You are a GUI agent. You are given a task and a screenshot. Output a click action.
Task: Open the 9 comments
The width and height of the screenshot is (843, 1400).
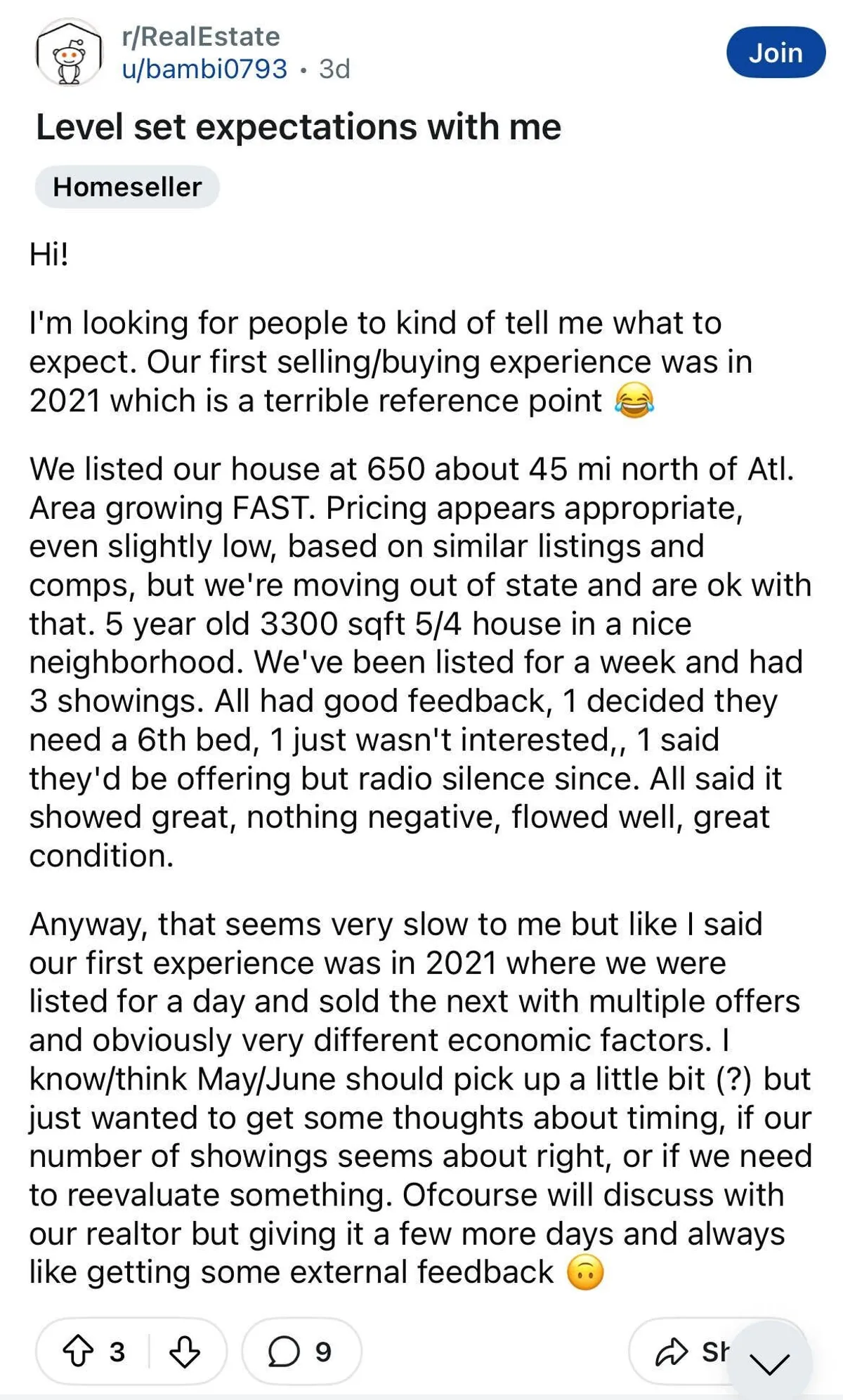[301, 1352]
